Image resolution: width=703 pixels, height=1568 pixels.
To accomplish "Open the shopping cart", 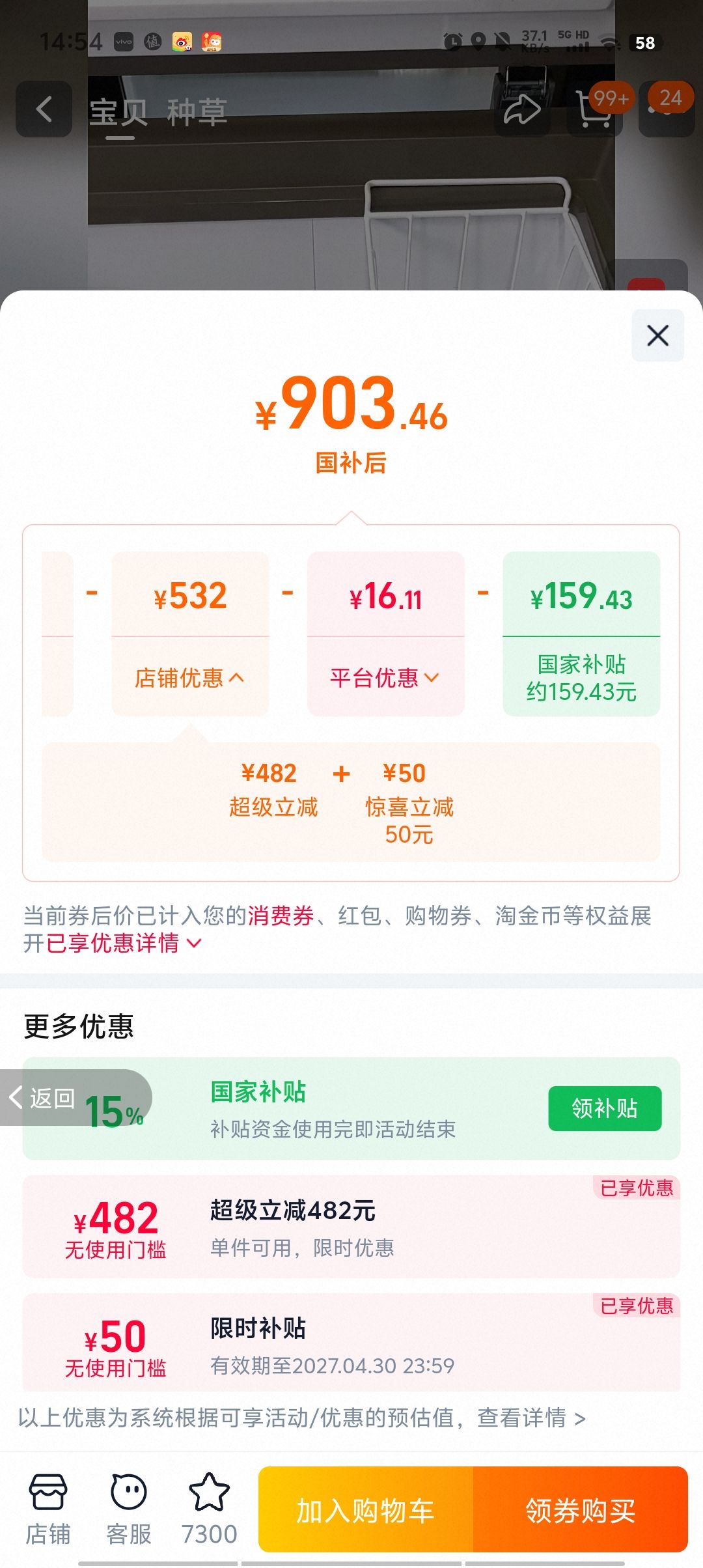I will tap(594, 109).
